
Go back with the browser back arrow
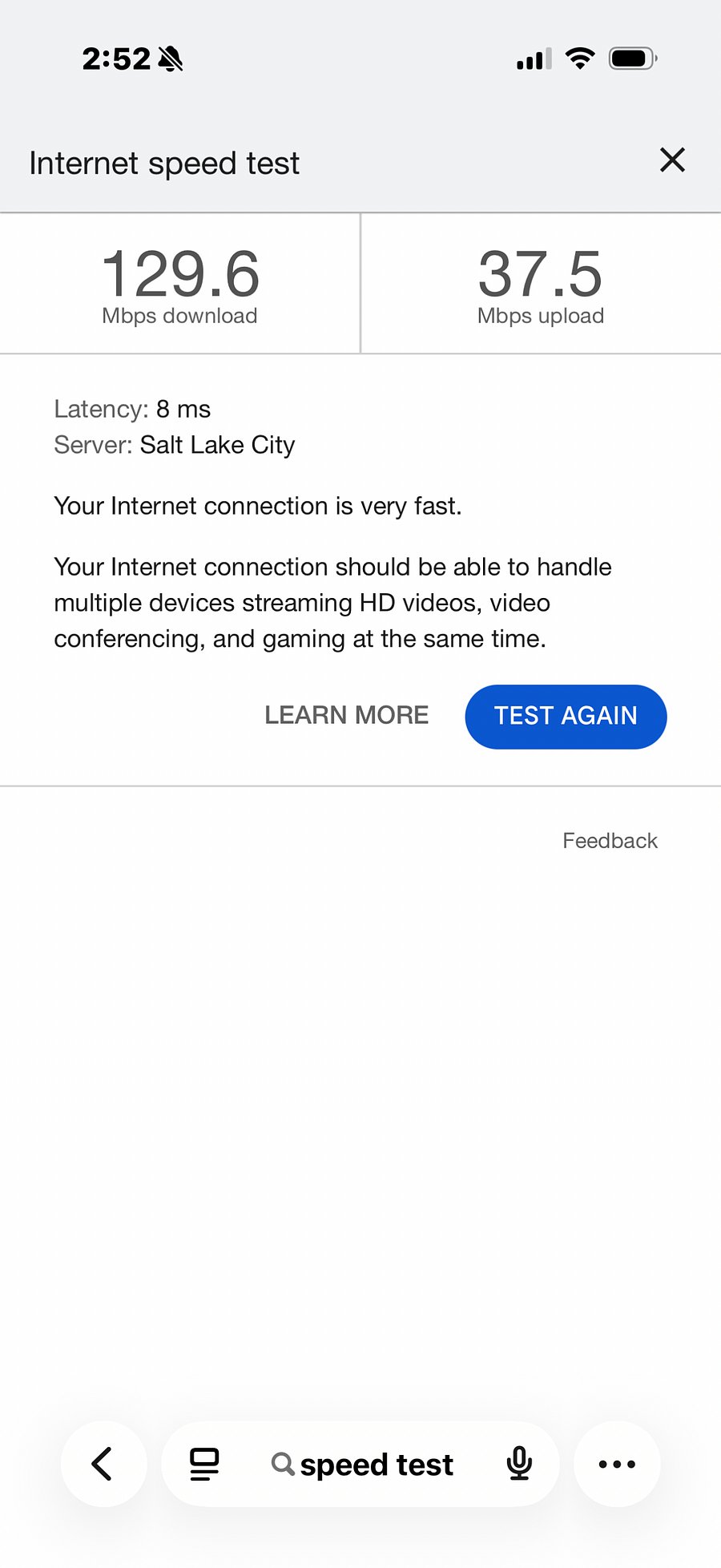pos(103,1464)
